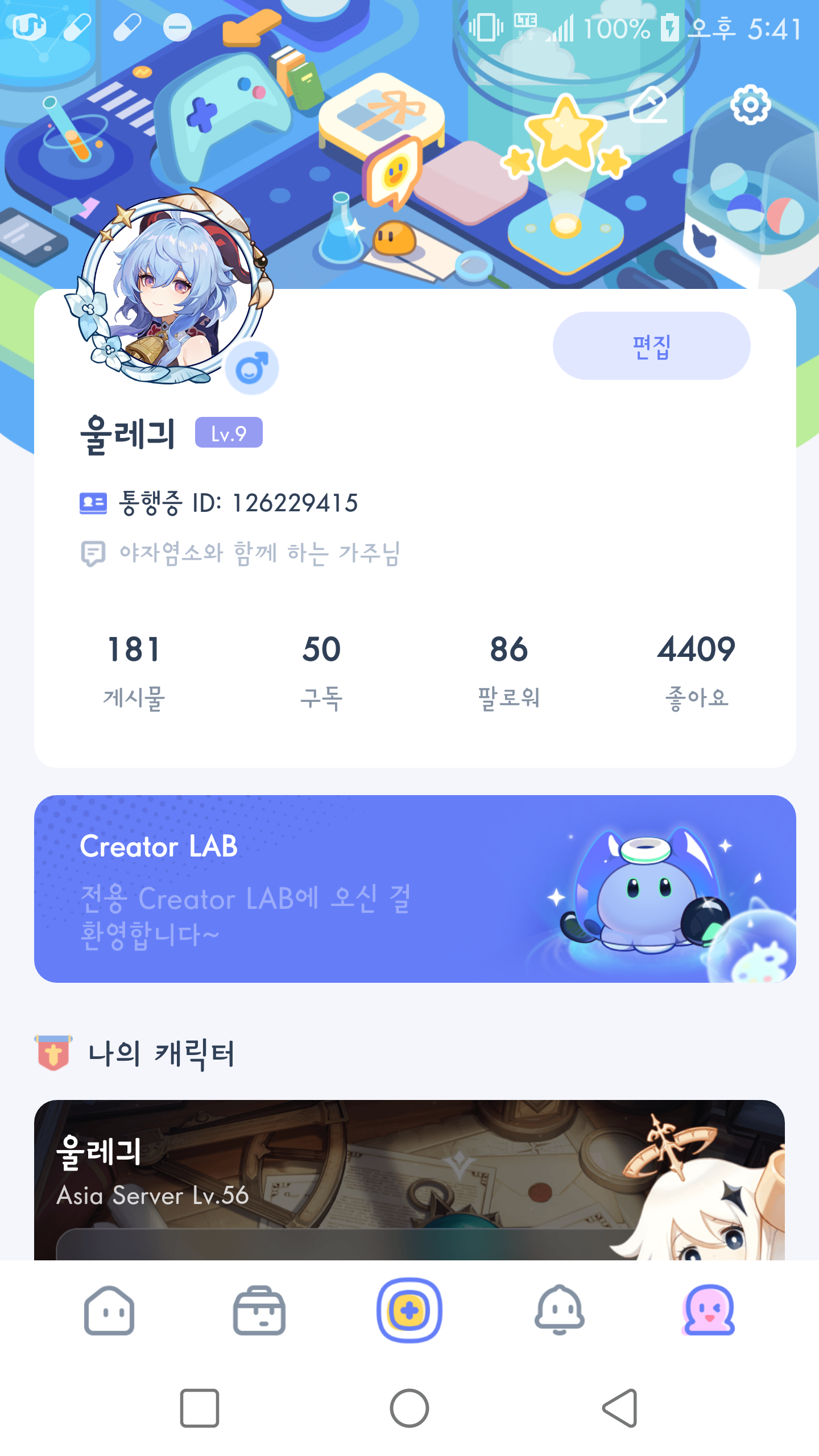Tap the edit pencil icon on banner

click(x=648, y=106)
